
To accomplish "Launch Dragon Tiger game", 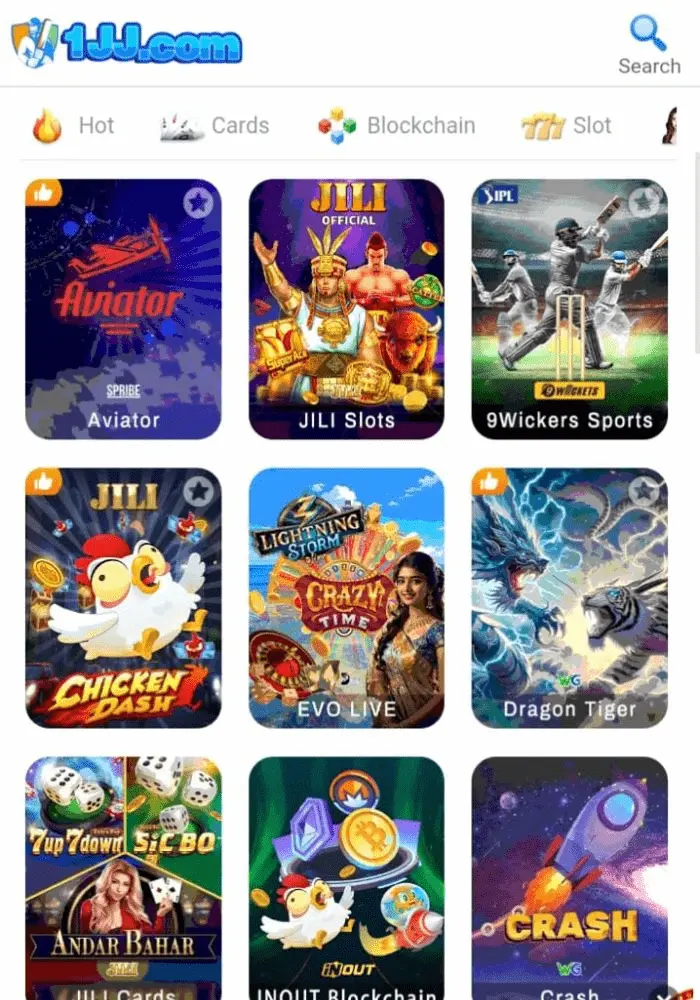I will tap(569, 598).
